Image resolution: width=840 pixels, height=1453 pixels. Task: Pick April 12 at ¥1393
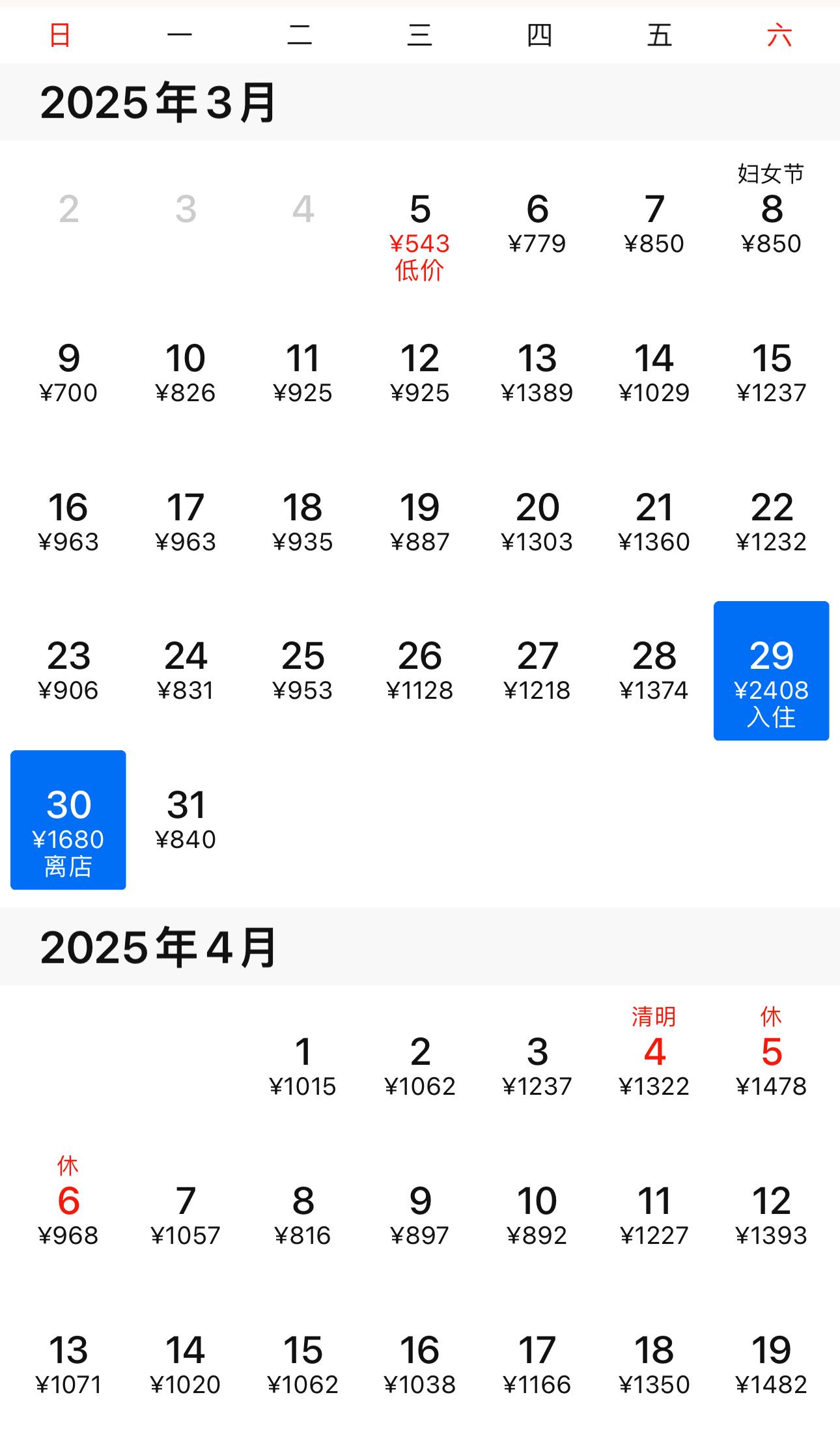click(772, 1215)
